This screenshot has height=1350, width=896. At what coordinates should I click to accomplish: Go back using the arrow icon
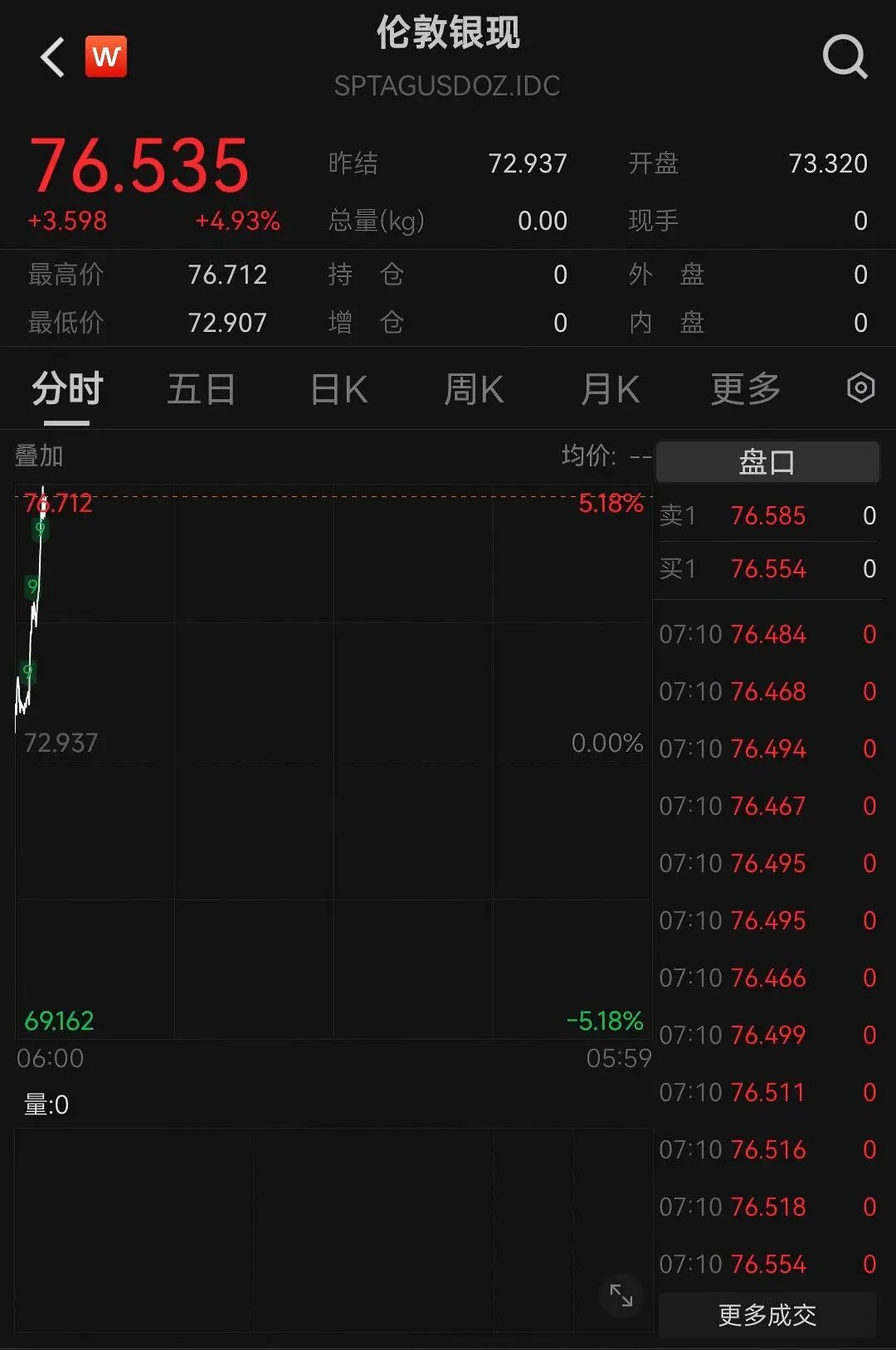pyautogui.click(x=52, y=57)
